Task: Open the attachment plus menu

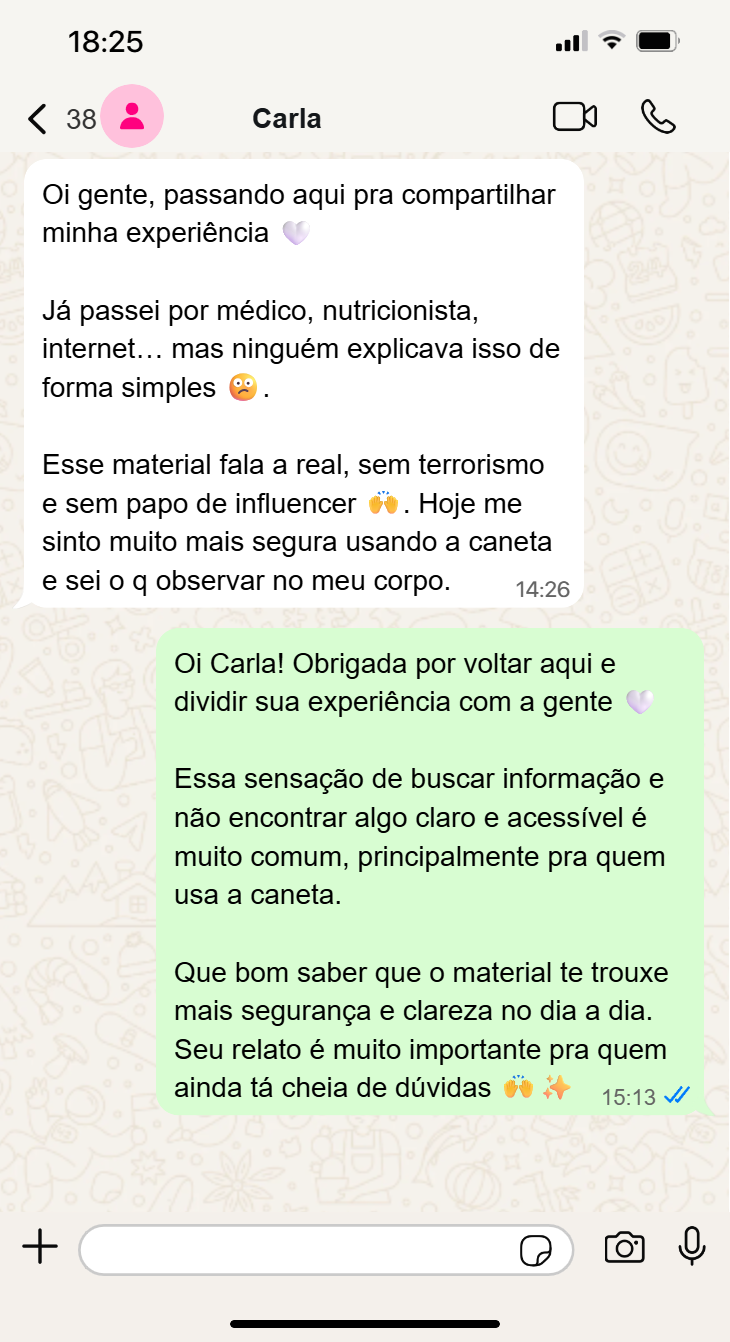Action: point(40,1247)
